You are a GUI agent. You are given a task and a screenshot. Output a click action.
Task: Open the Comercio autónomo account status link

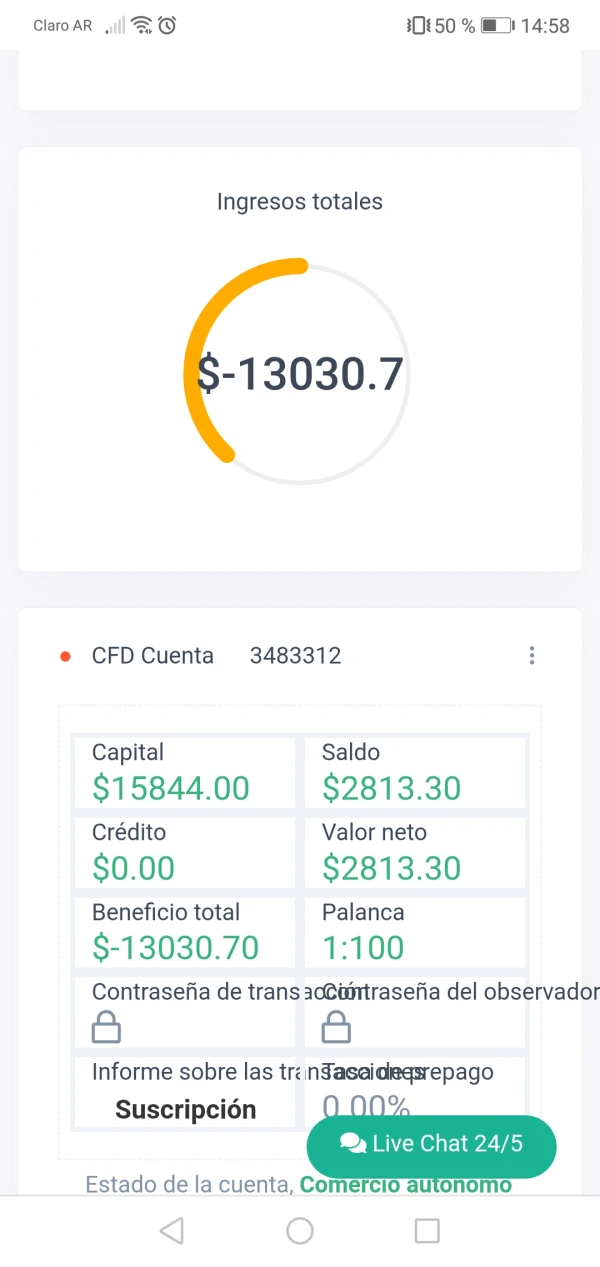point(405,1185)
